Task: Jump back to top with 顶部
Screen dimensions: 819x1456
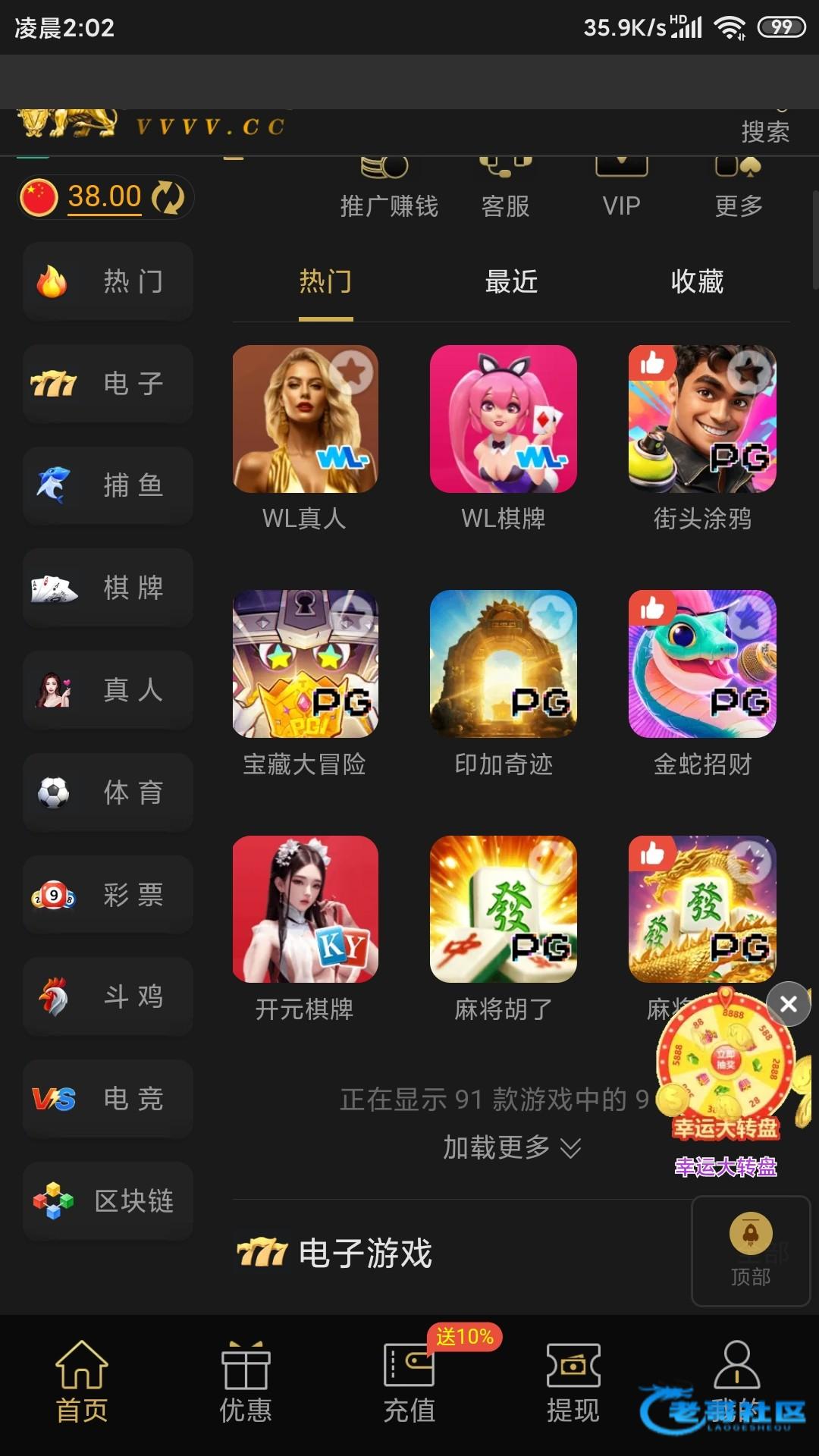Action: pos(751,1250)
